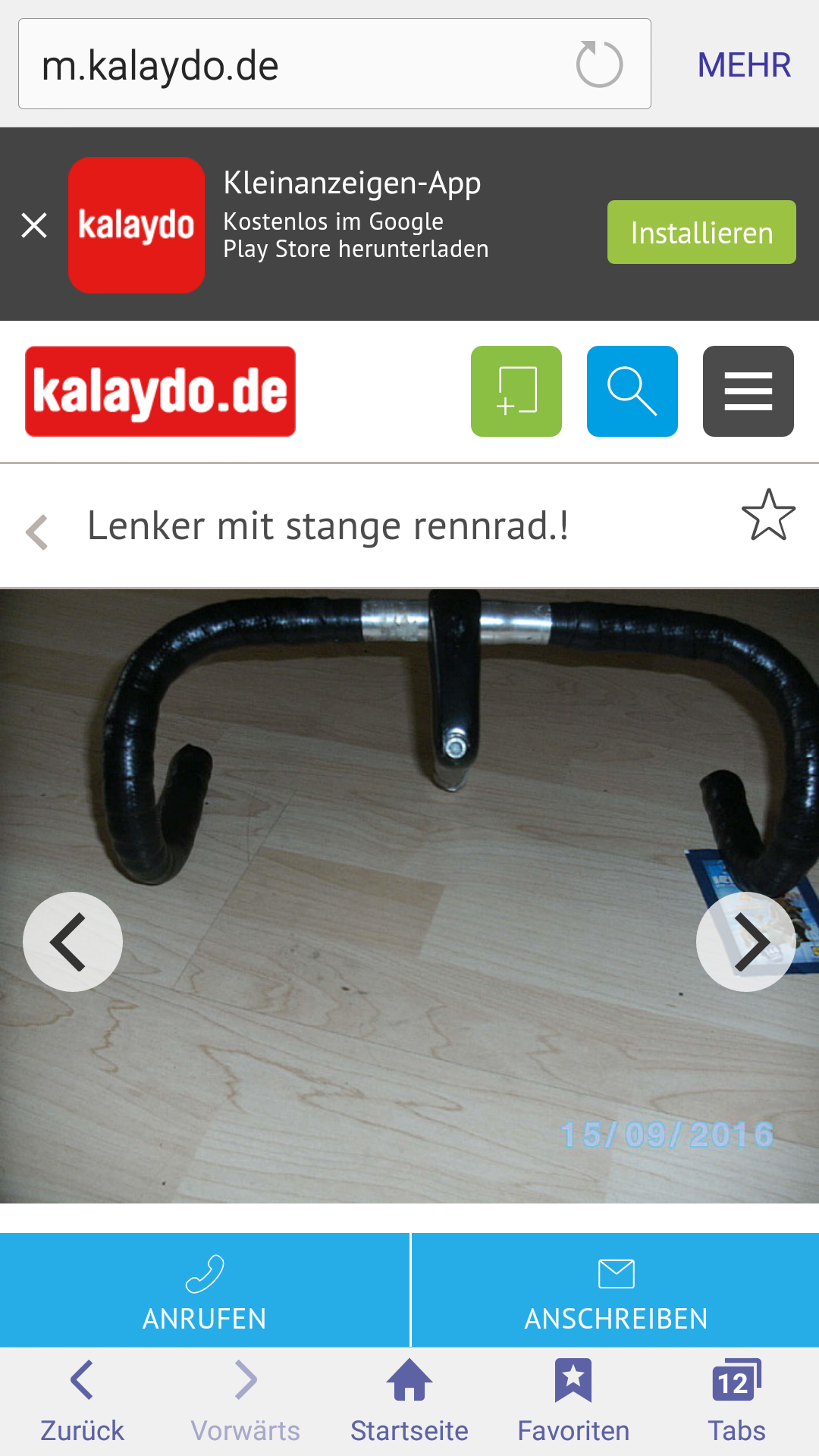The height and width of the screenshot is (1456, 819).
Task: Reload the current page
Action: [599, 64]
